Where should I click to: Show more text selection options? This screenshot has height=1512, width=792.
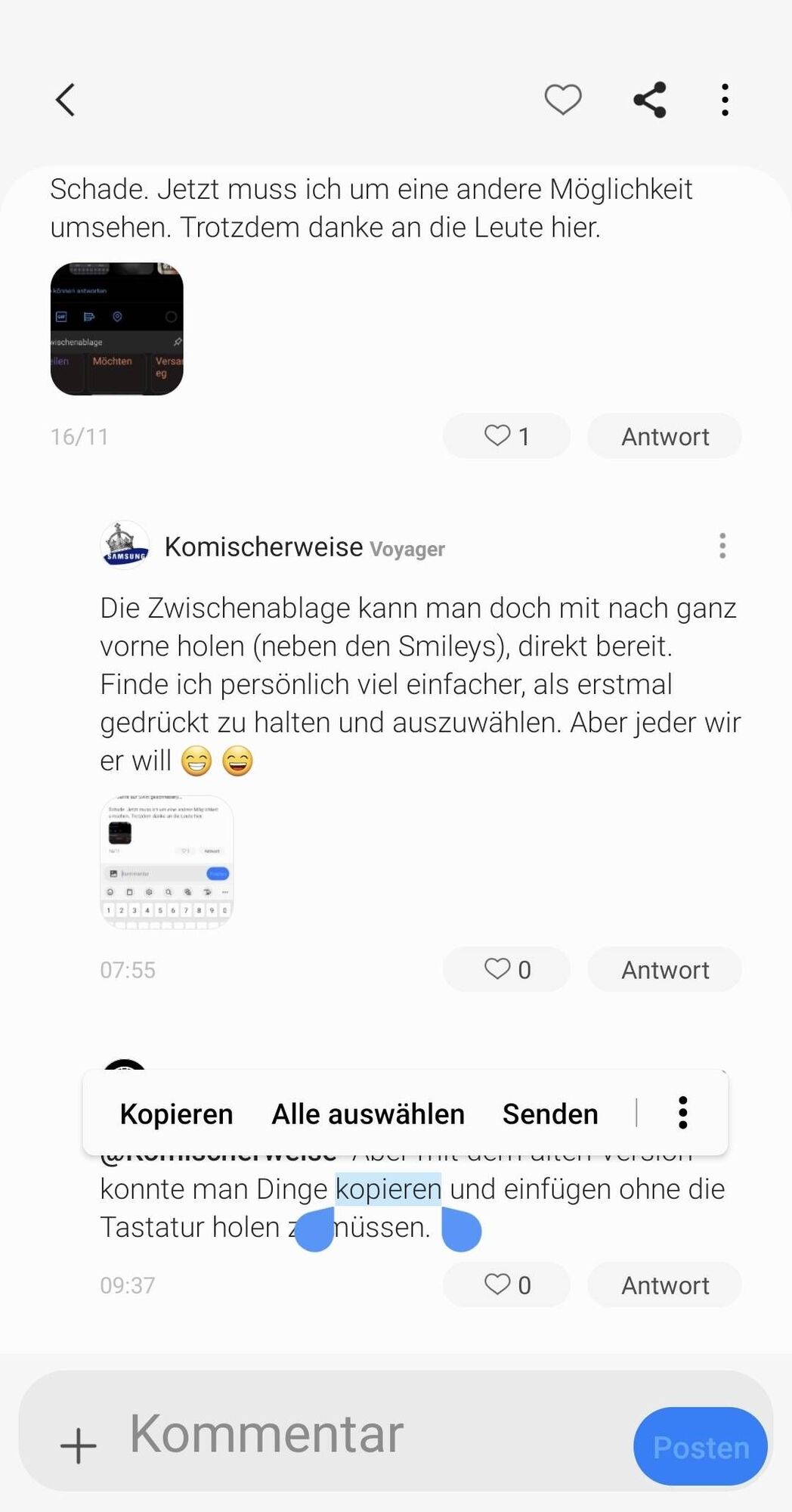[x=682, y=1113]
